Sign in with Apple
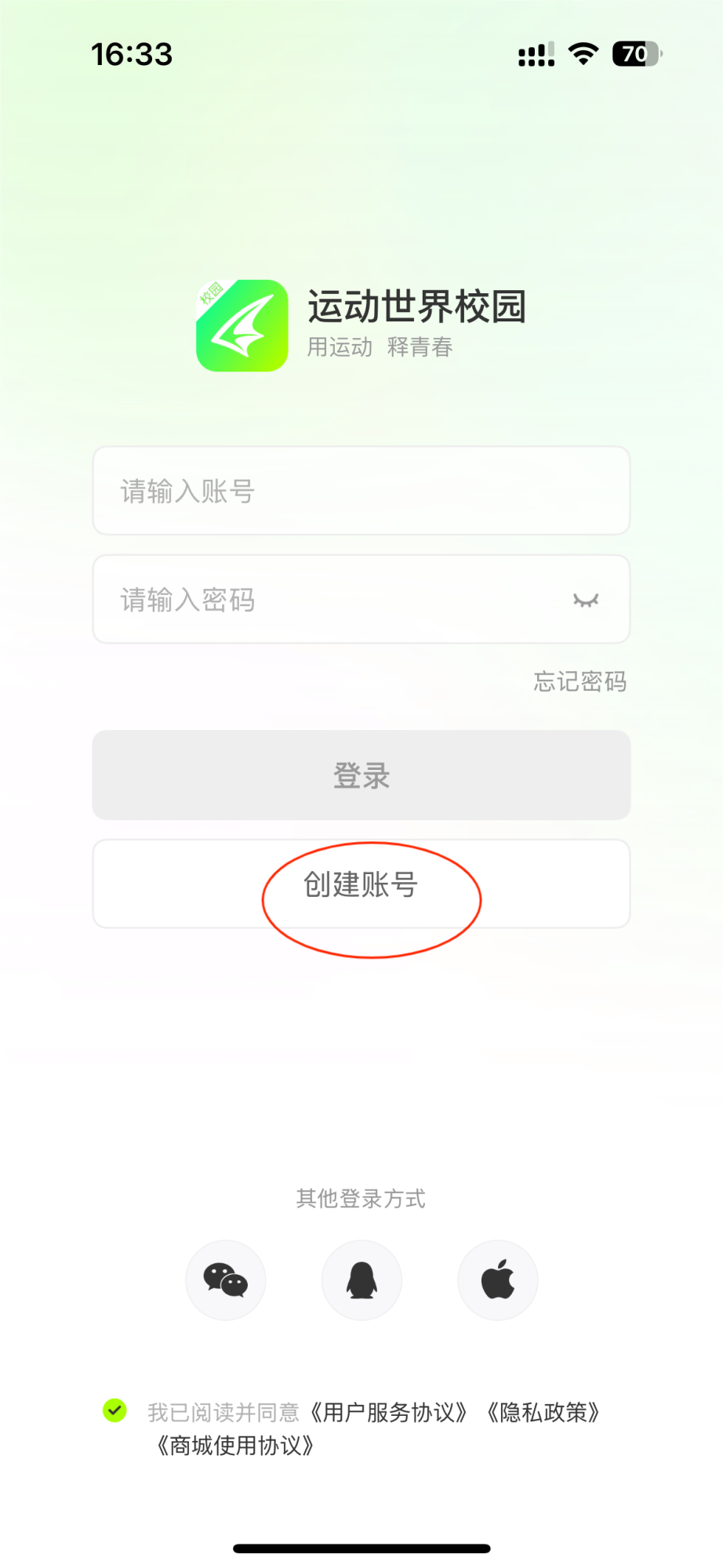The image size is (723, 1568). tap(498, 1280)
